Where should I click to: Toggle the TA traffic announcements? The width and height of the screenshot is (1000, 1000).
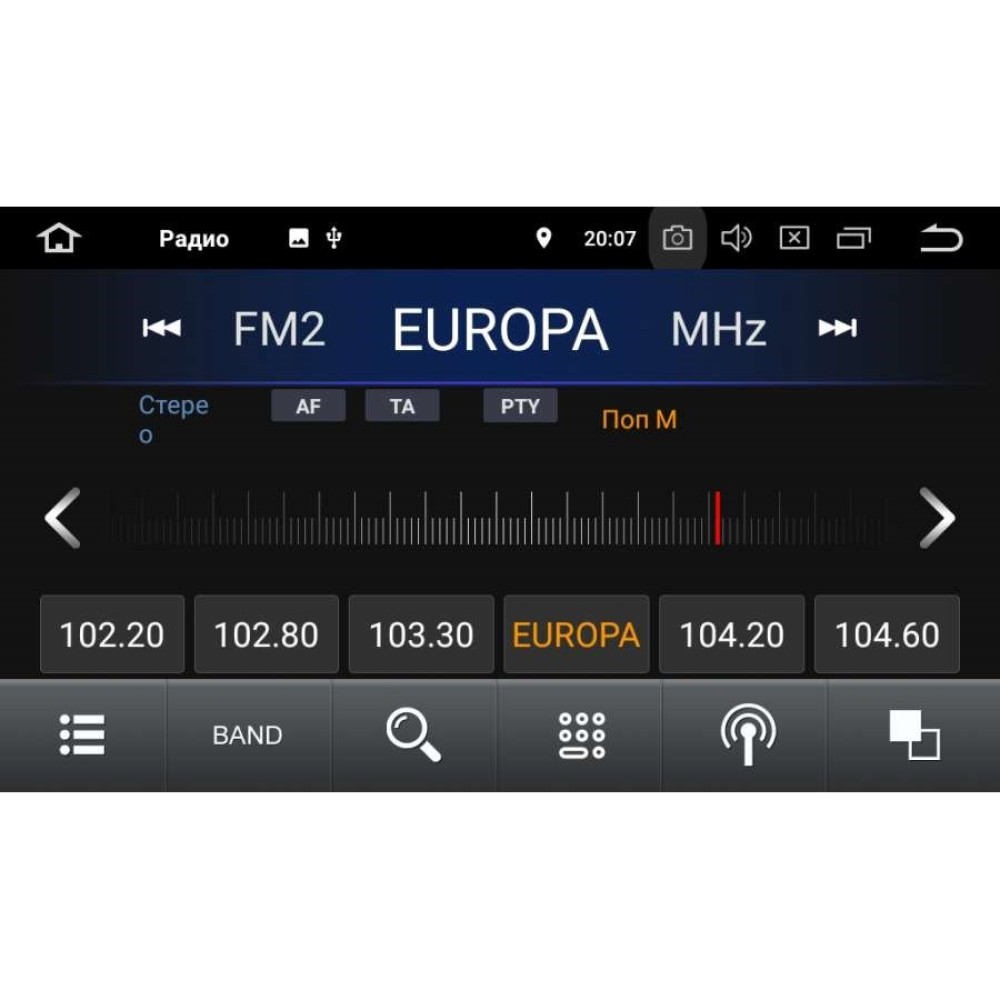pos(402,406)
